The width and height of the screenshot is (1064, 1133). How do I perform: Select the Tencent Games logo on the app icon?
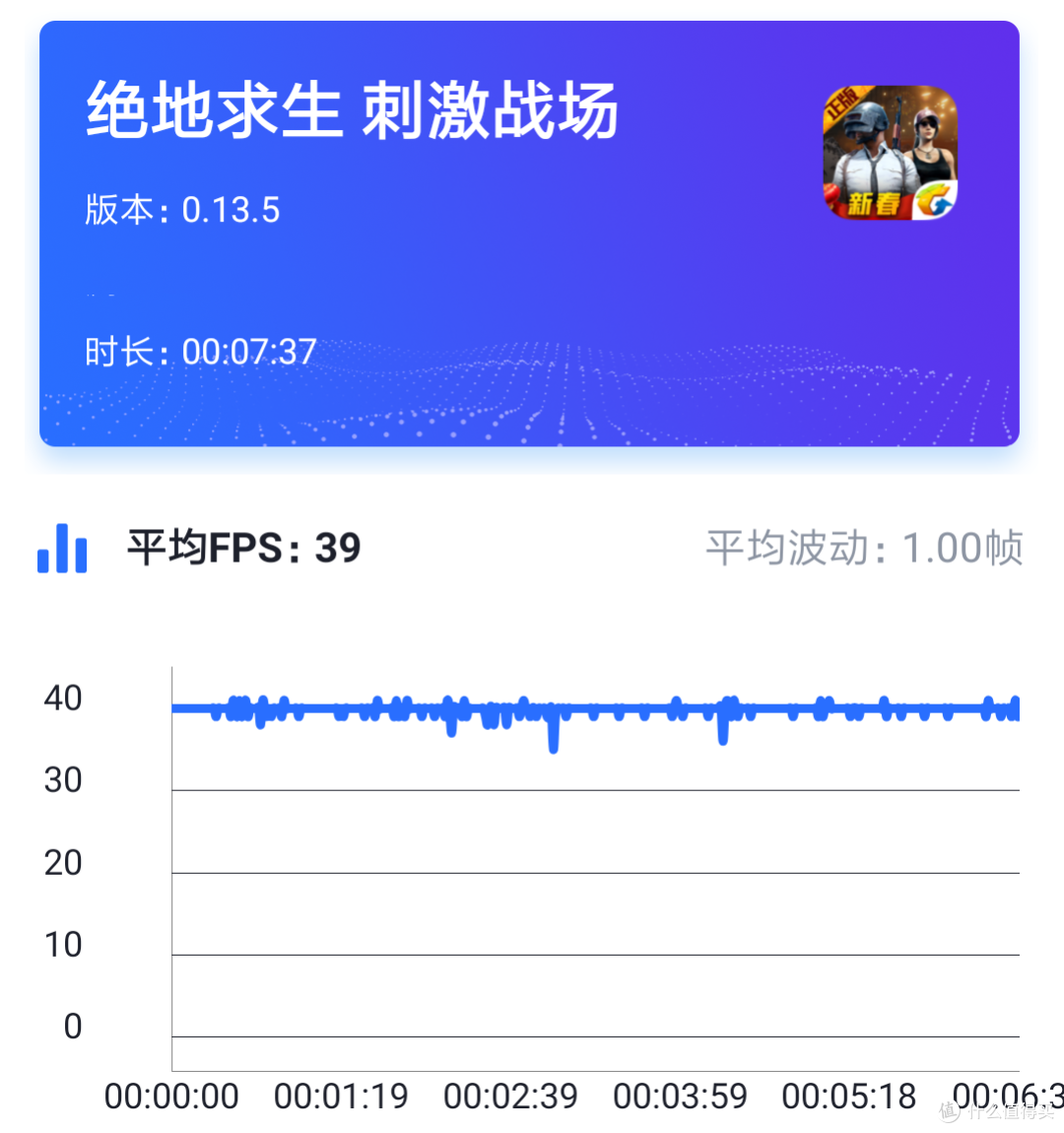pos(934,202)
